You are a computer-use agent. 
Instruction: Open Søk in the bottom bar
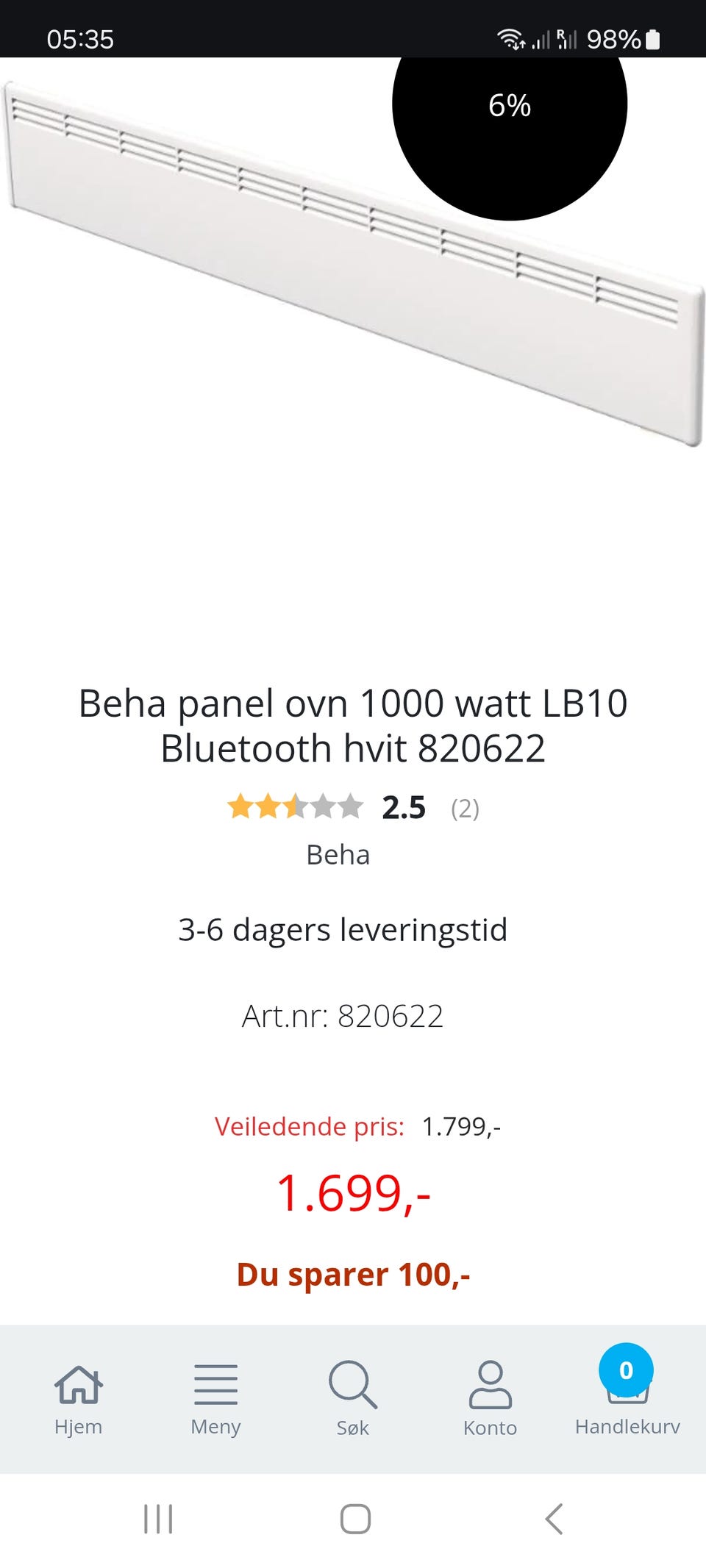(353, 1399)
